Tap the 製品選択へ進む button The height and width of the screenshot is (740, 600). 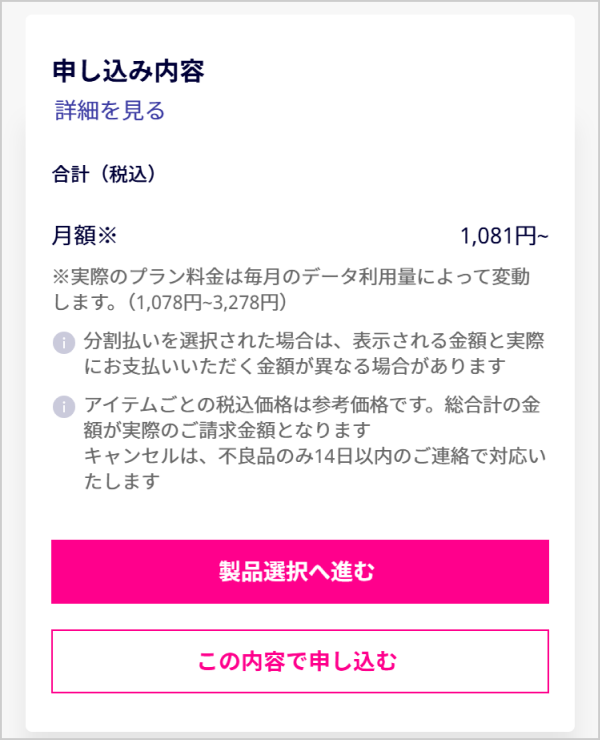pyautogui.click(x=300, y=572)
